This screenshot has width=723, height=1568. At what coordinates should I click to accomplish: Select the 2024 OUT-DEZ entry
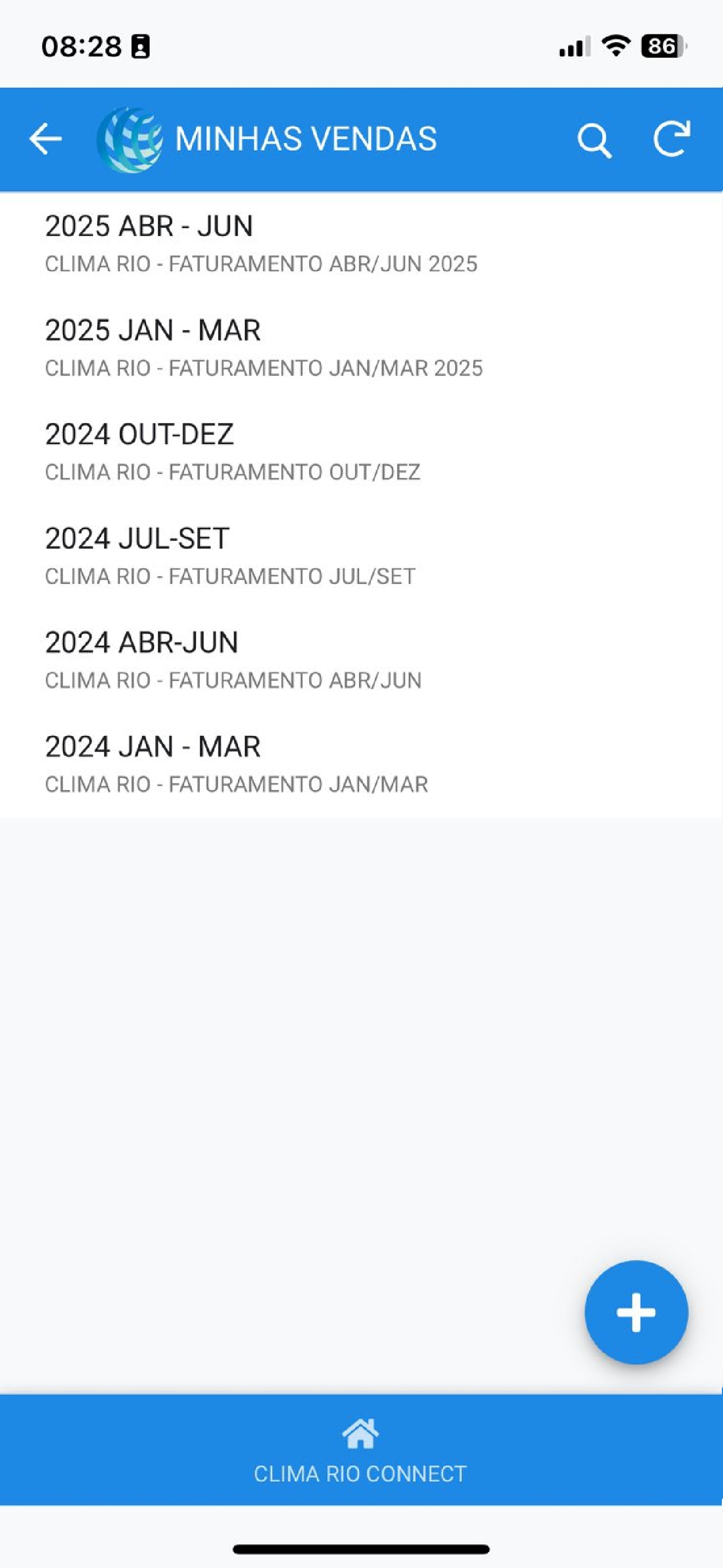[361, 452]
